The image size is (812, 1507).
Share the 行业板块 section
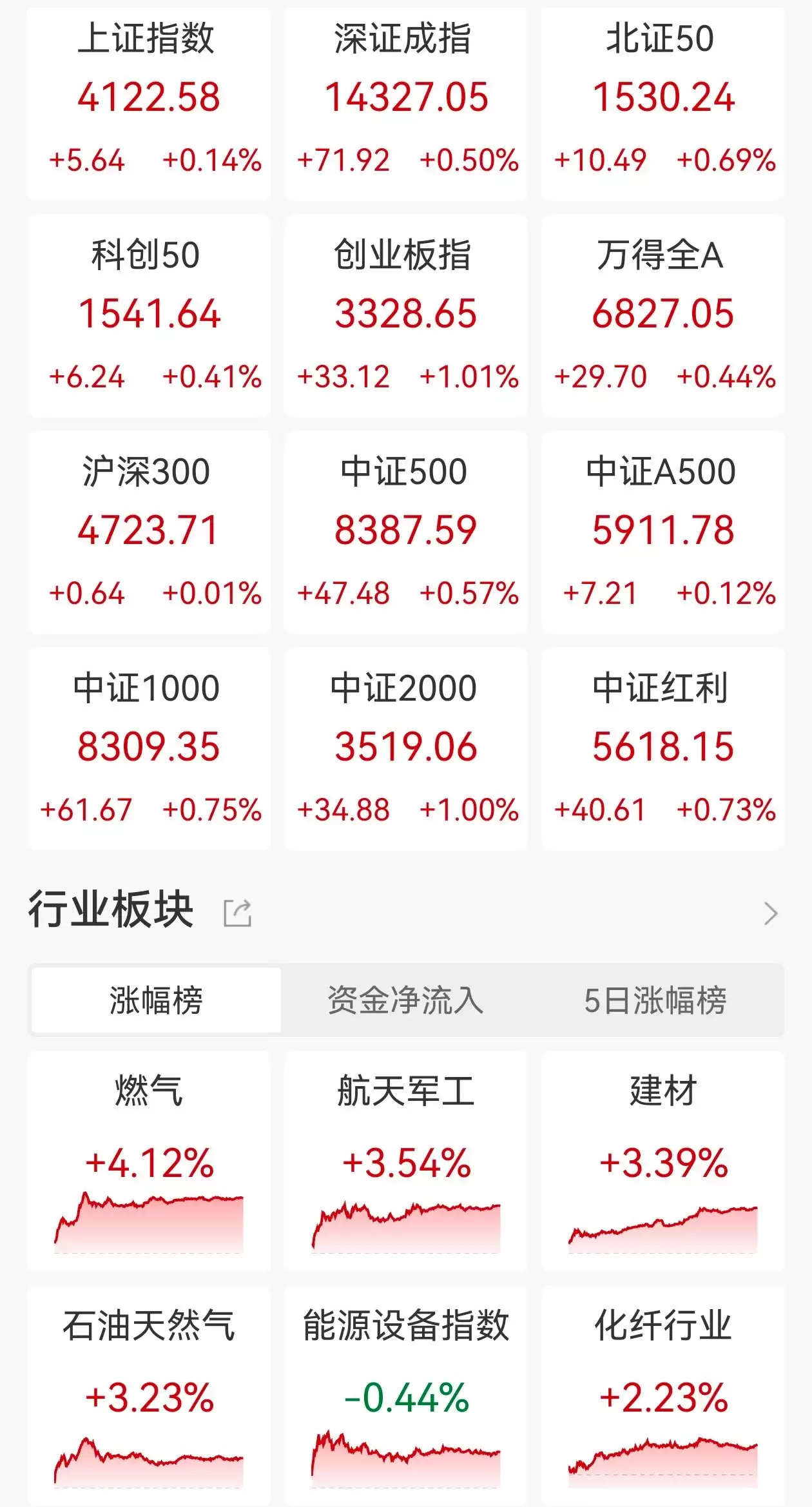click(237, 913)
